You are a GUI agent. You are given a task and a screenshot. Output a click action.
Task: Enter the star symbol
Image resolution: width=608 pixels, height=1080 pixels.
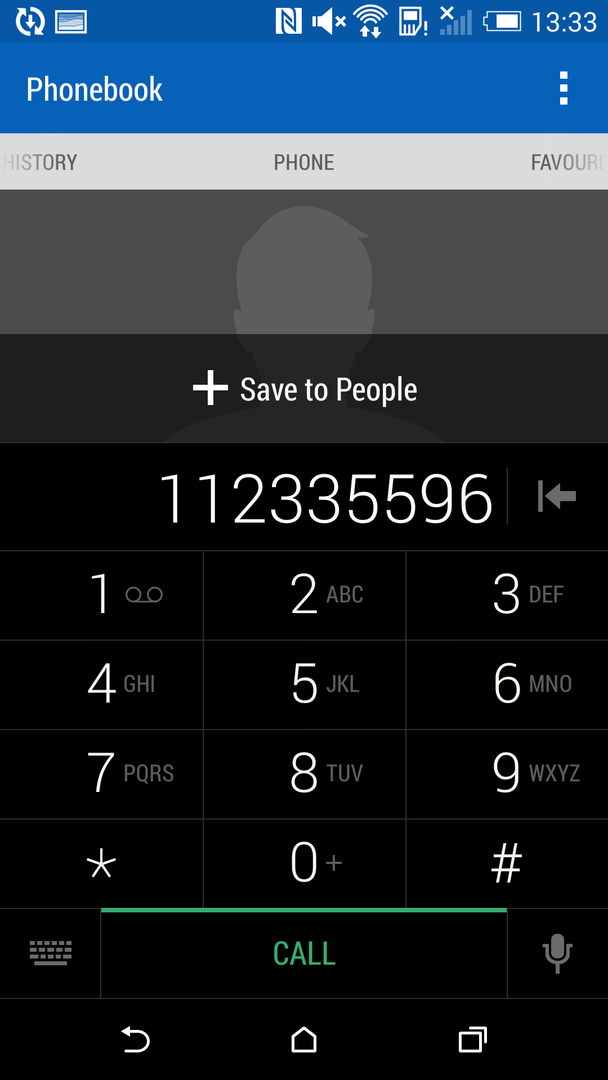click(102, 863)
